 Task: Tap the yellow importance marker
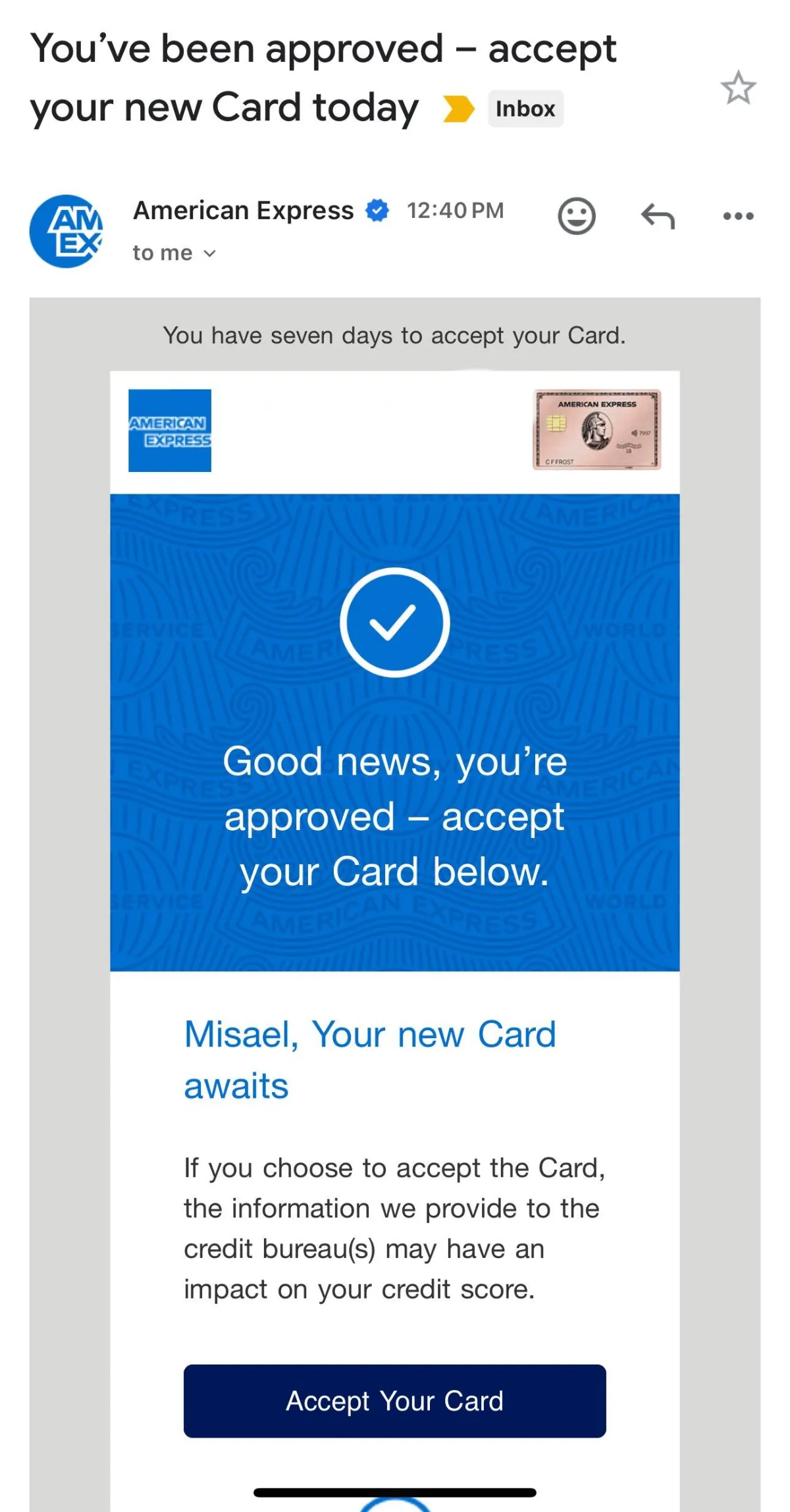point(458,109)
